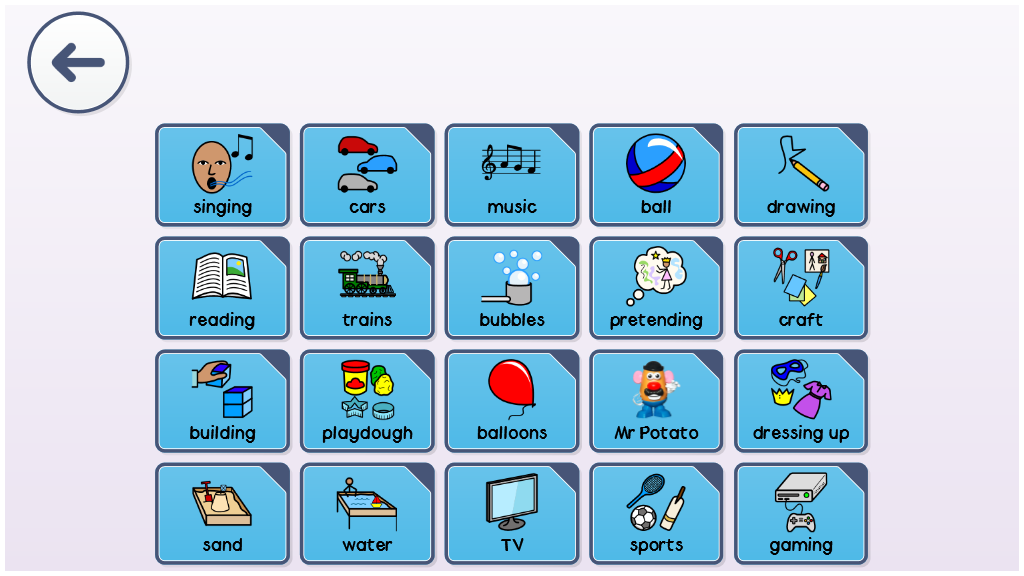Select the reading tile
Viewport: 1024px width, 576px height.
point(222,288)
